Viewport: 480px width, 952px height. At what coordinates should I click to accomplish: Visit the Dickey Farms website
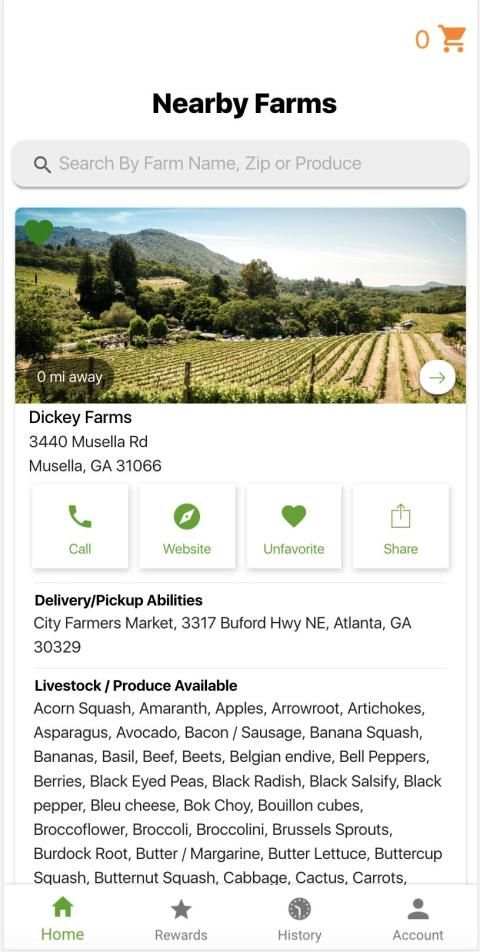(187, 526)
